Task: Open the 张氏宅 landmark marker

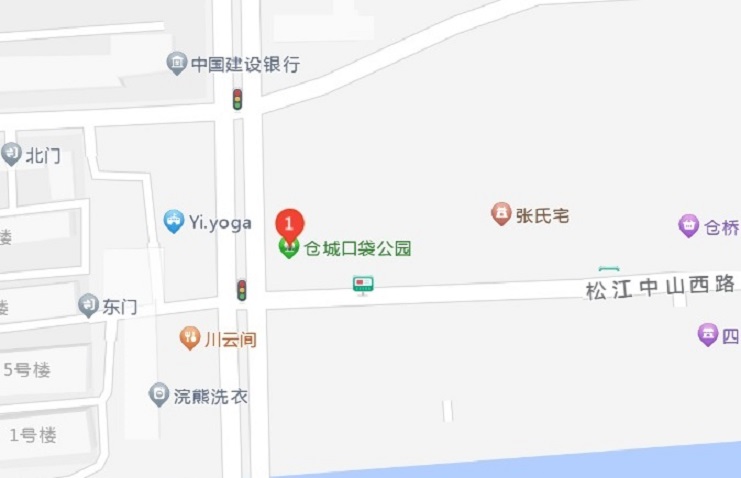Action: 501,213
